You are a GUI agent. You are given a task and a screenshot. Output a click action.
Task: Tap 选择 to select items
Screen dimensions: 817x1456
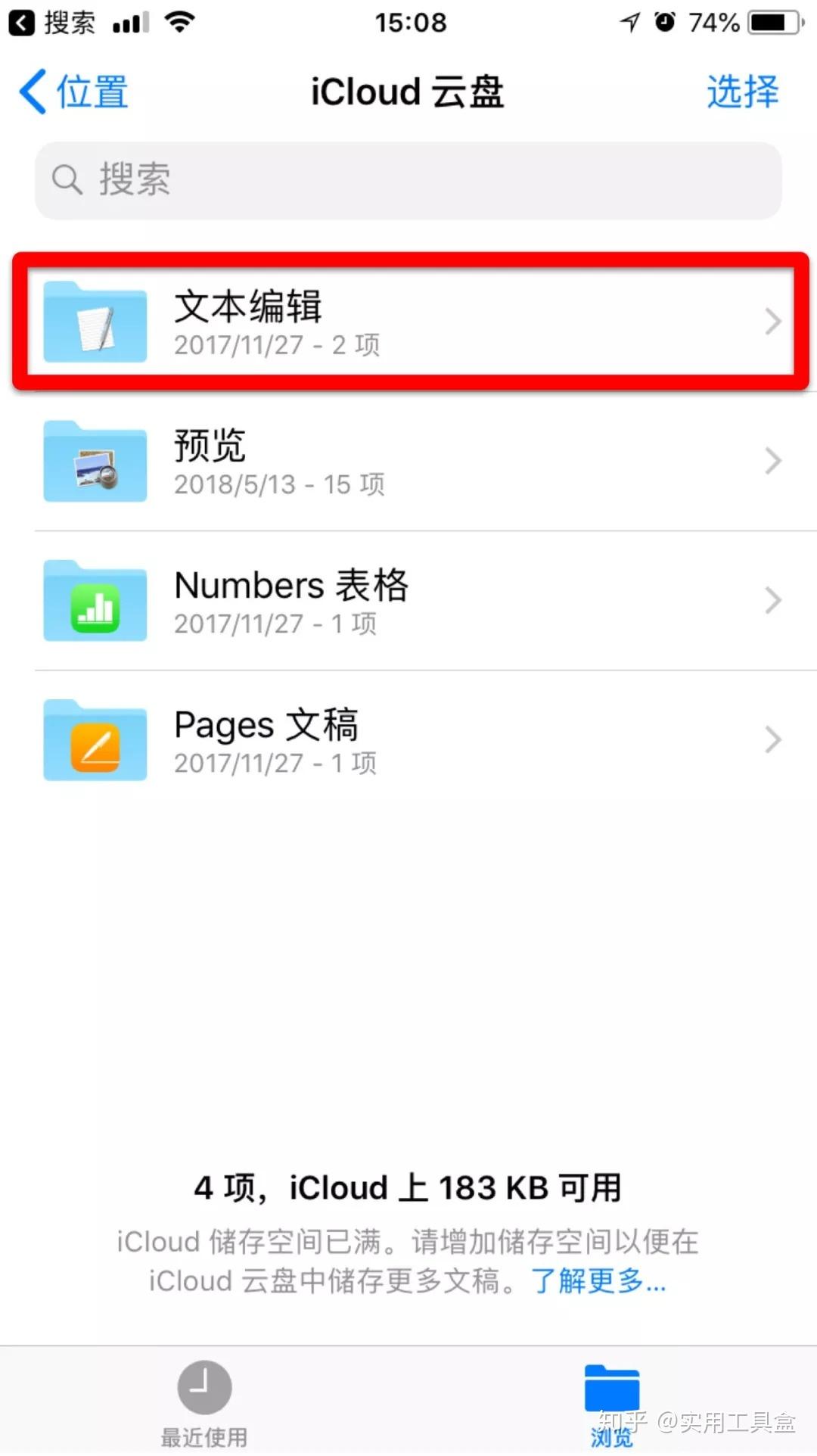[742, 92]
